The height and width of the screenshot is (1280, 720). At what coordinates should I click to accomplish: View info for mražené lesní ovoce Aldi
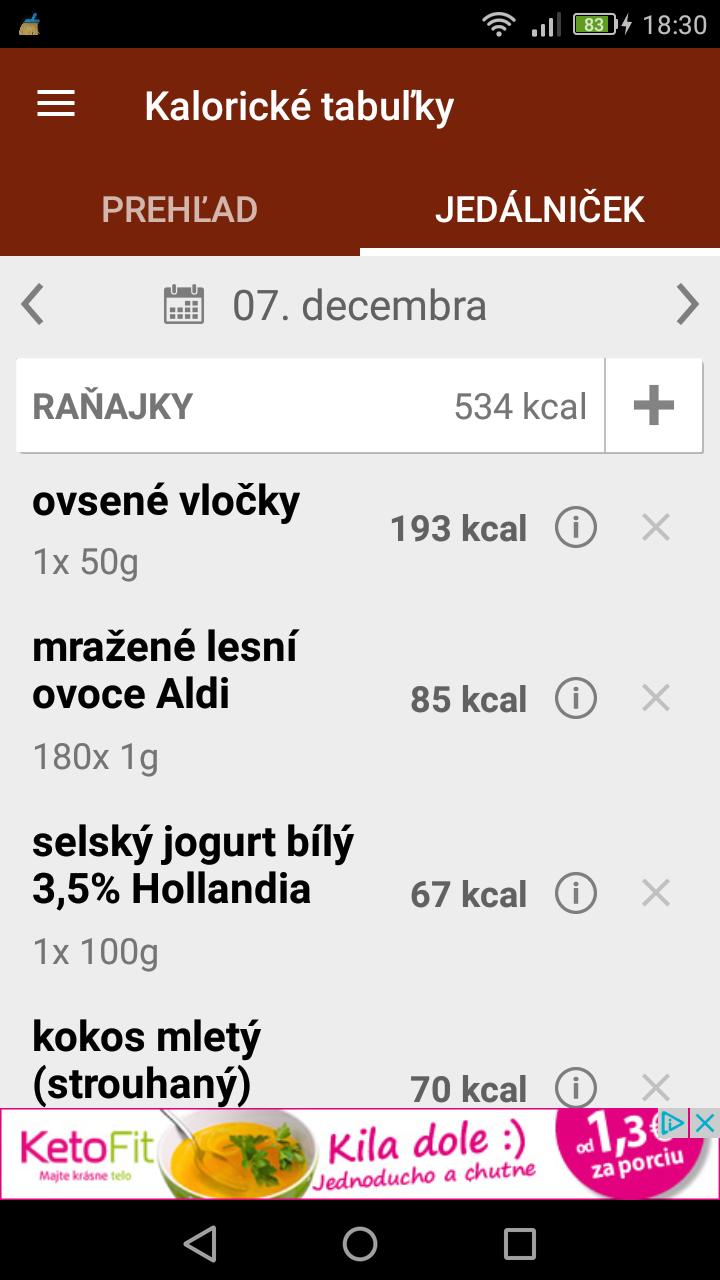576,698
